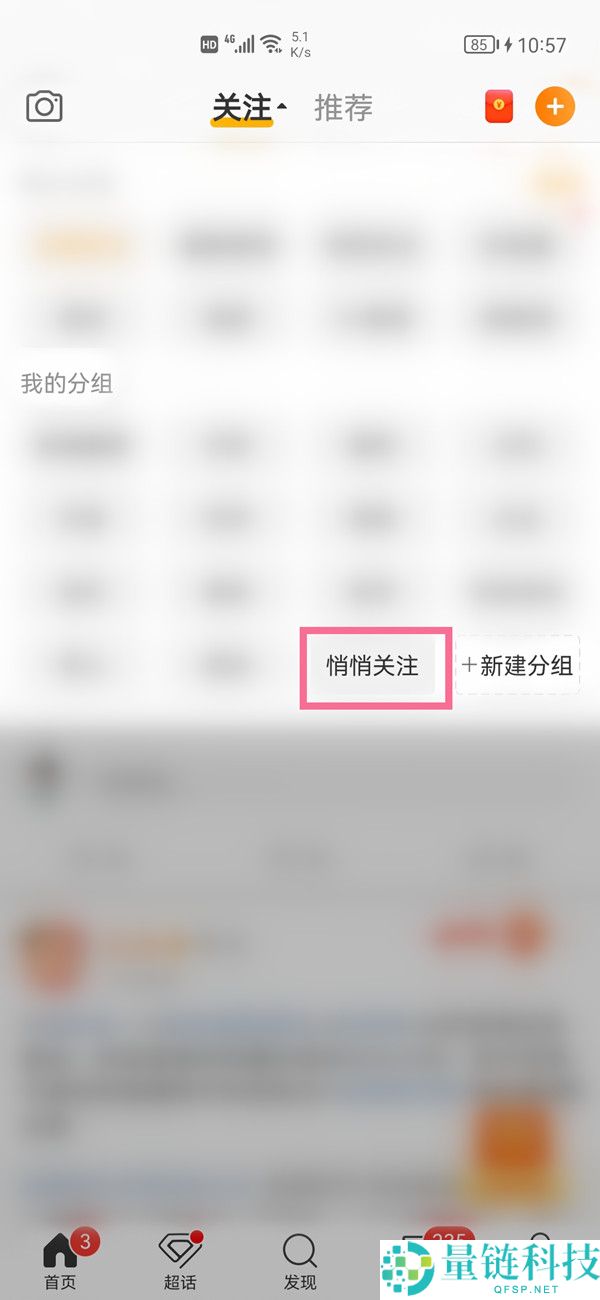Viewport: 600px width, 1300px height.
Task: Open the 超话 tab
Action: point(180,1260)
